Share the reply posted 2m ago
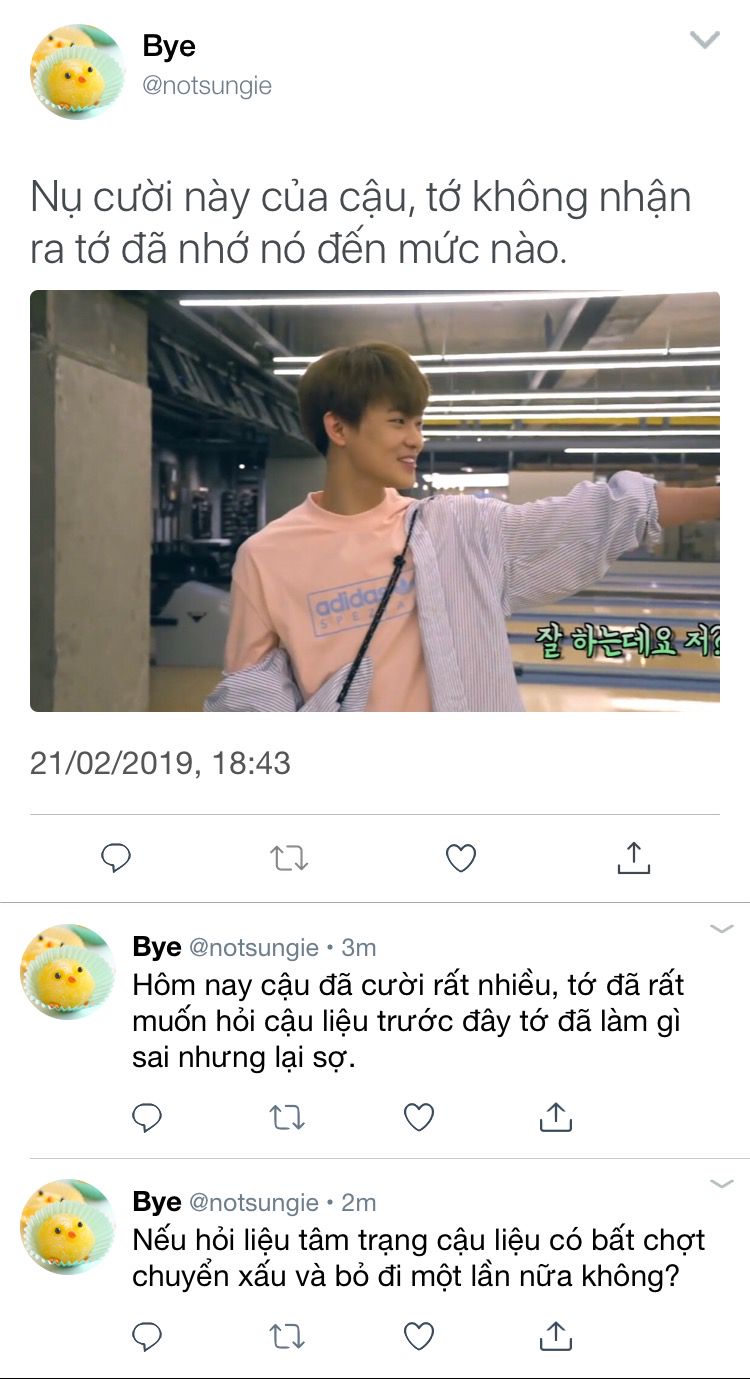The height and width of the screenshot is (1379, 750). coord(555,1336)
